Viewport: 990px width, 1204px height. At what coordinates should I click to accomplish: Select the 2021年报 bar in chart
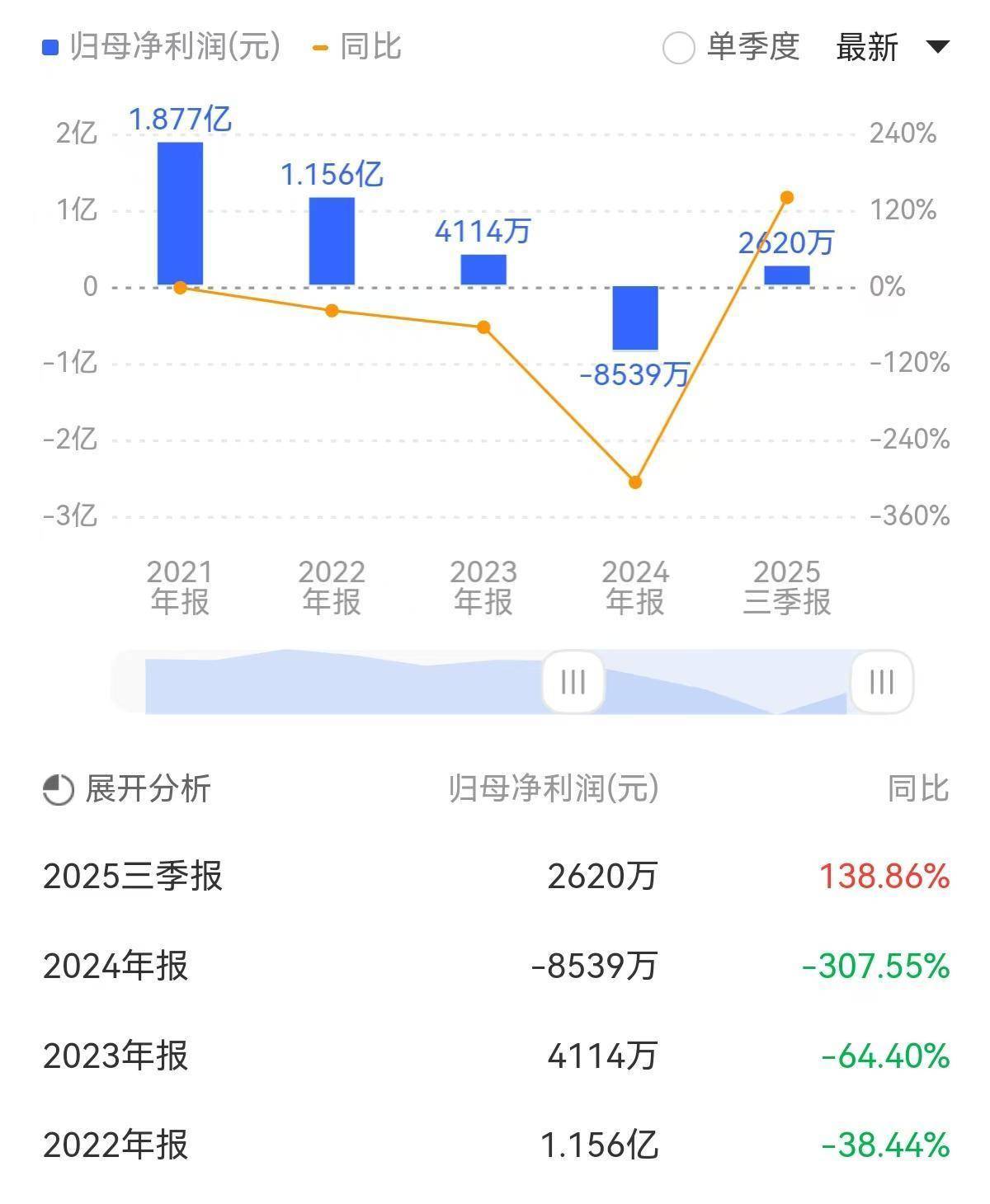point(180,214)
